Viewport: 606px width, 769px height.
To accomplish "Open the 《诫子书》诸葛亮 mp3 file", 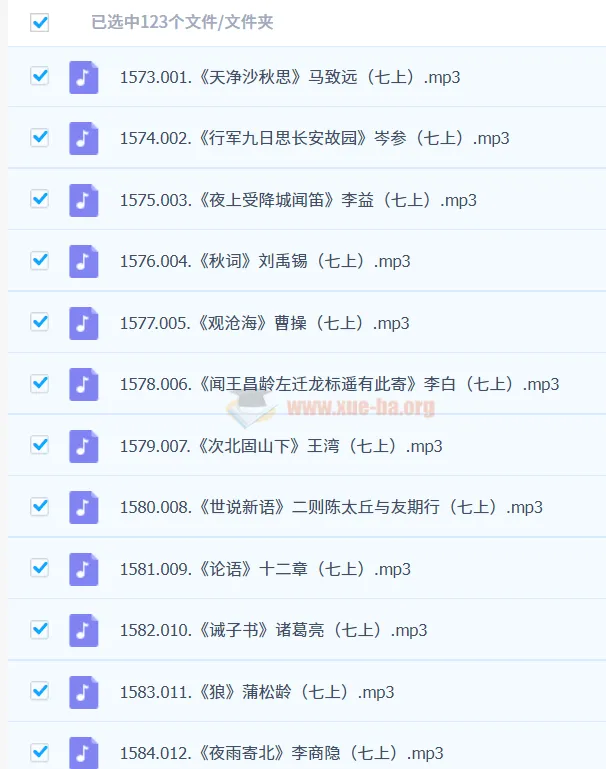I will click(272, 630).
